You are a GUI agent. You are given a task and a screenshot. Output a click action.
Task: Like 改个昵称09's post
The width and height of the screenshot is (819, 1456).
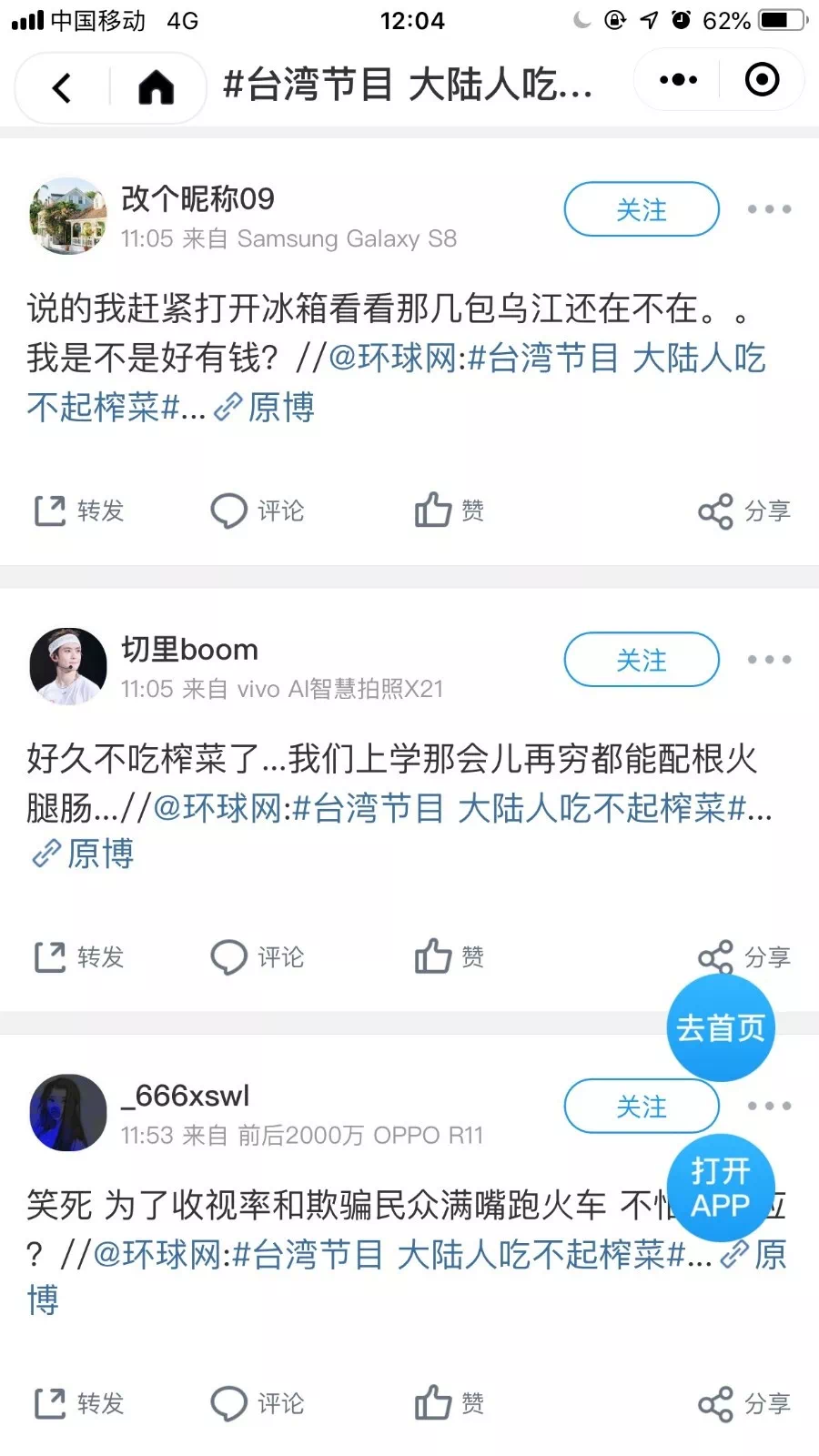click(x=449, y=511)
